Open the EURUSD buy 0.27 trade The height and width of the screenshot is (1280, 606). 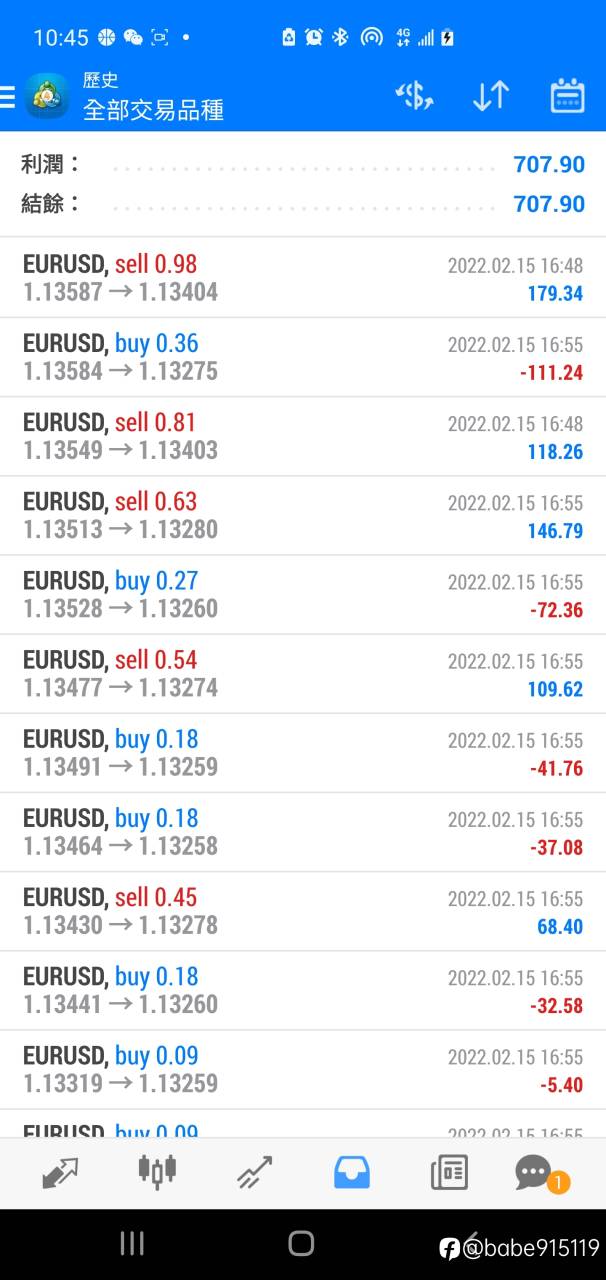pos(303,594)
